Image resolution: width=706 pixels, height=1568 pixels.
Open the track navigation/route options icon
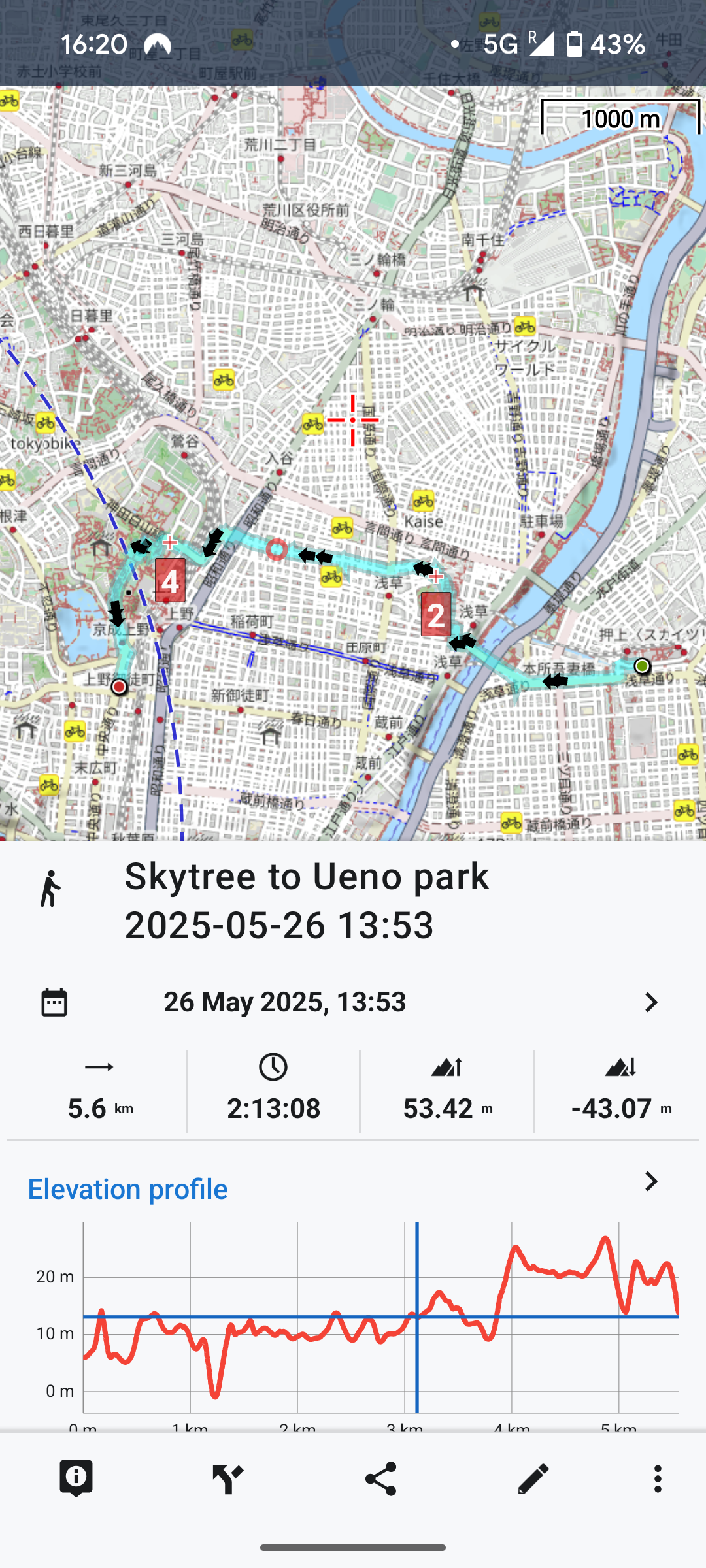click(x=228, y=1478)
